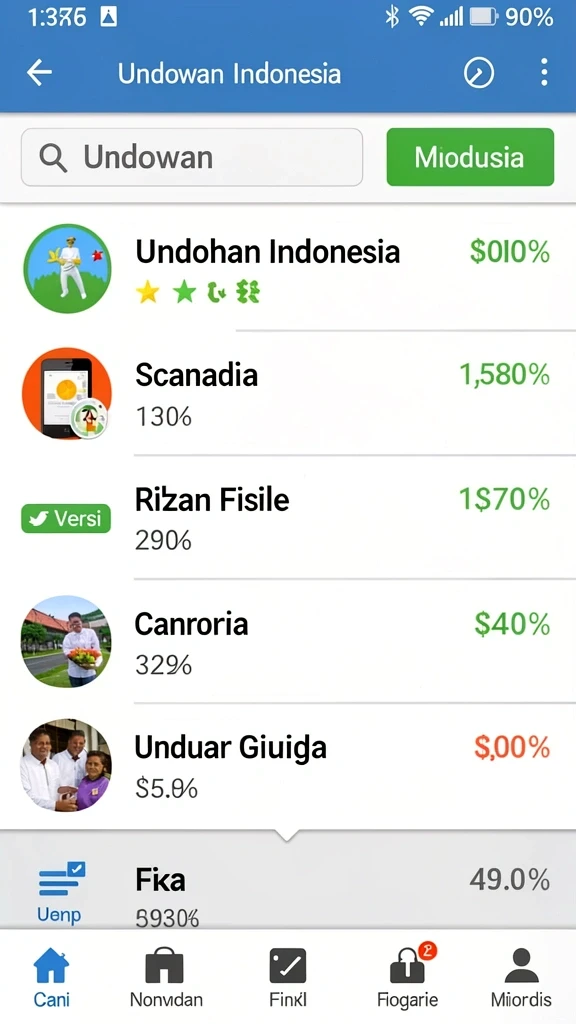Open the Finkl tab
The width and height of the screenshot is (576, 1024).
(288, 977)
